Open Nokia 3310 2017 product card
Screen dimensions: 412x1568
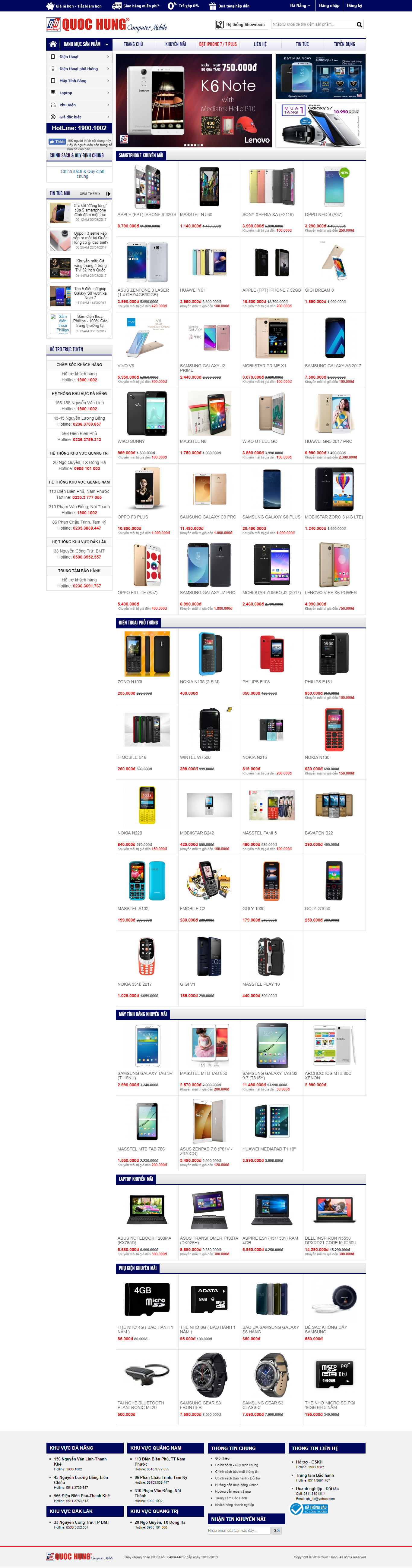click(x=135, y=984)
